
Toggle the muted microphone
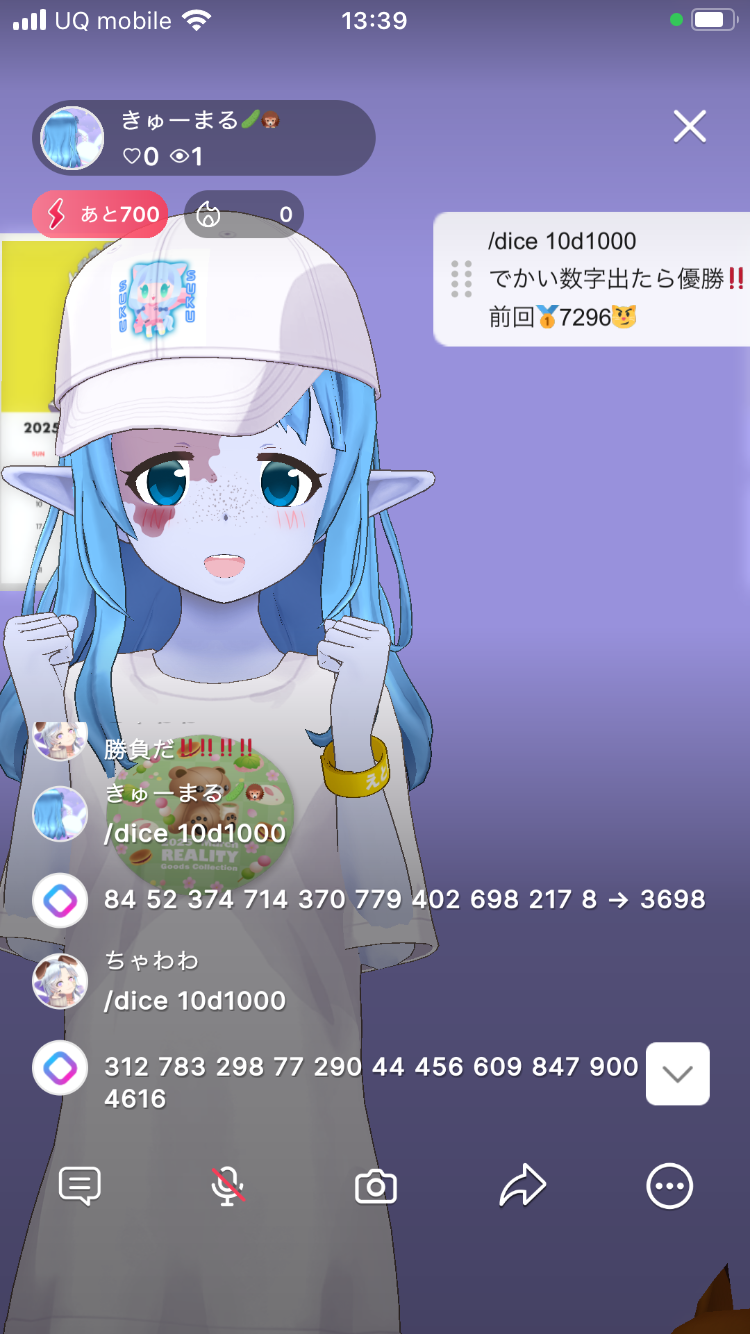(x=228, y=1187)
